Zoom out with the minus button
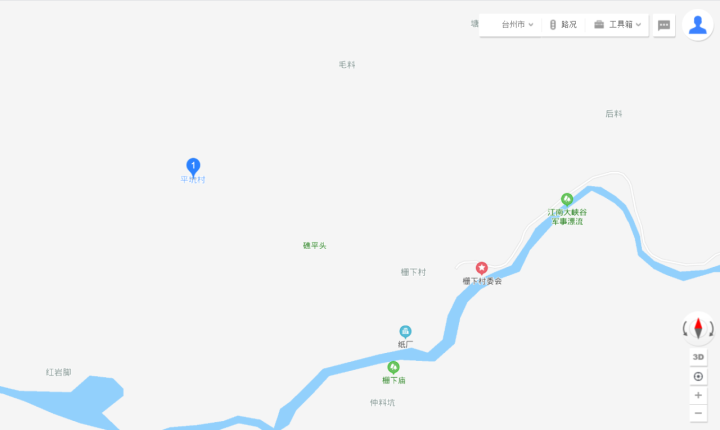Viewport: 720px width, 430px height. tap(698, 414)
